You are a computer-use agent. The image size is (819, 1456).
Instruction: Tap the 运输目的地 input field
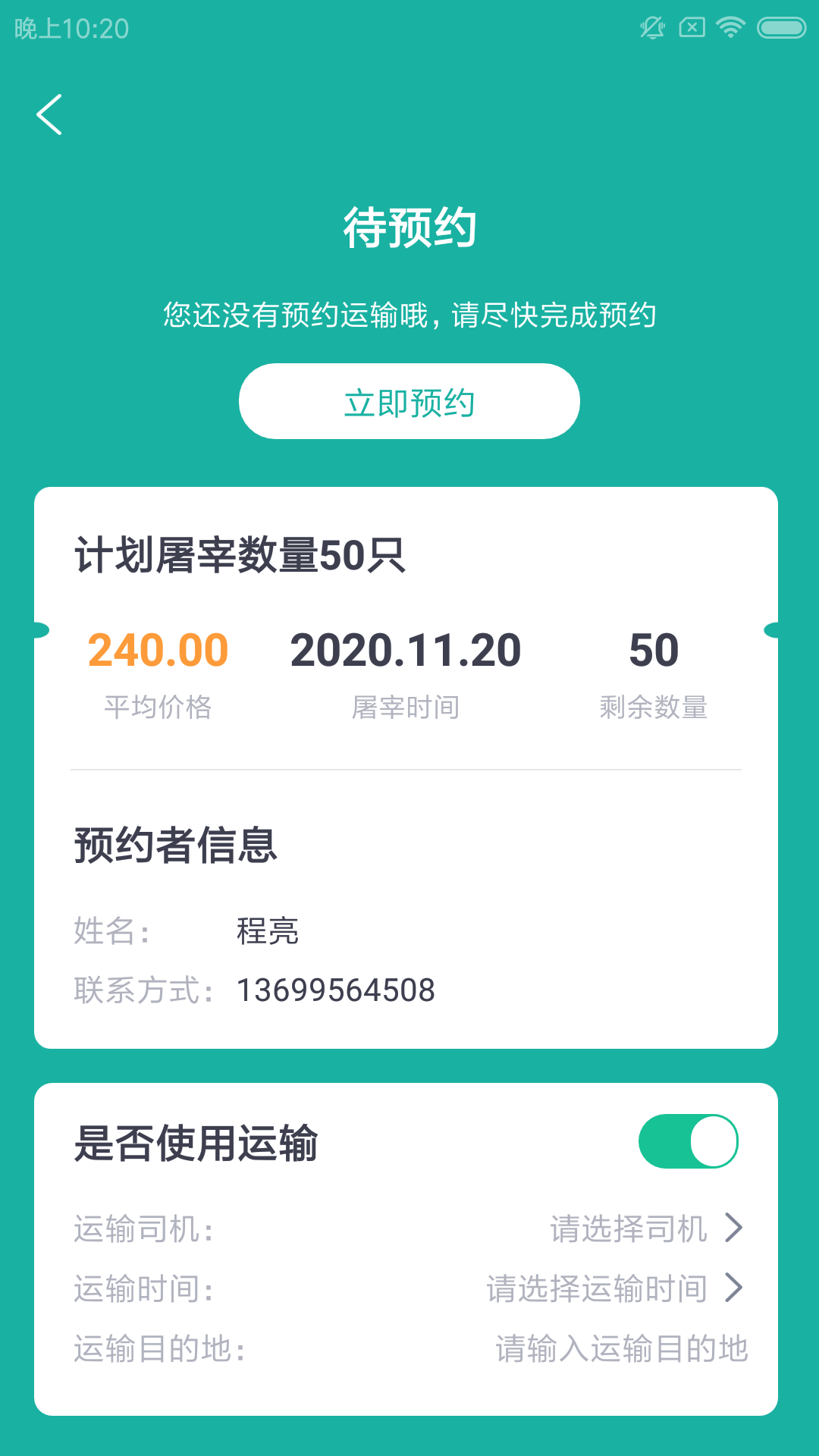pos(620,1347)
